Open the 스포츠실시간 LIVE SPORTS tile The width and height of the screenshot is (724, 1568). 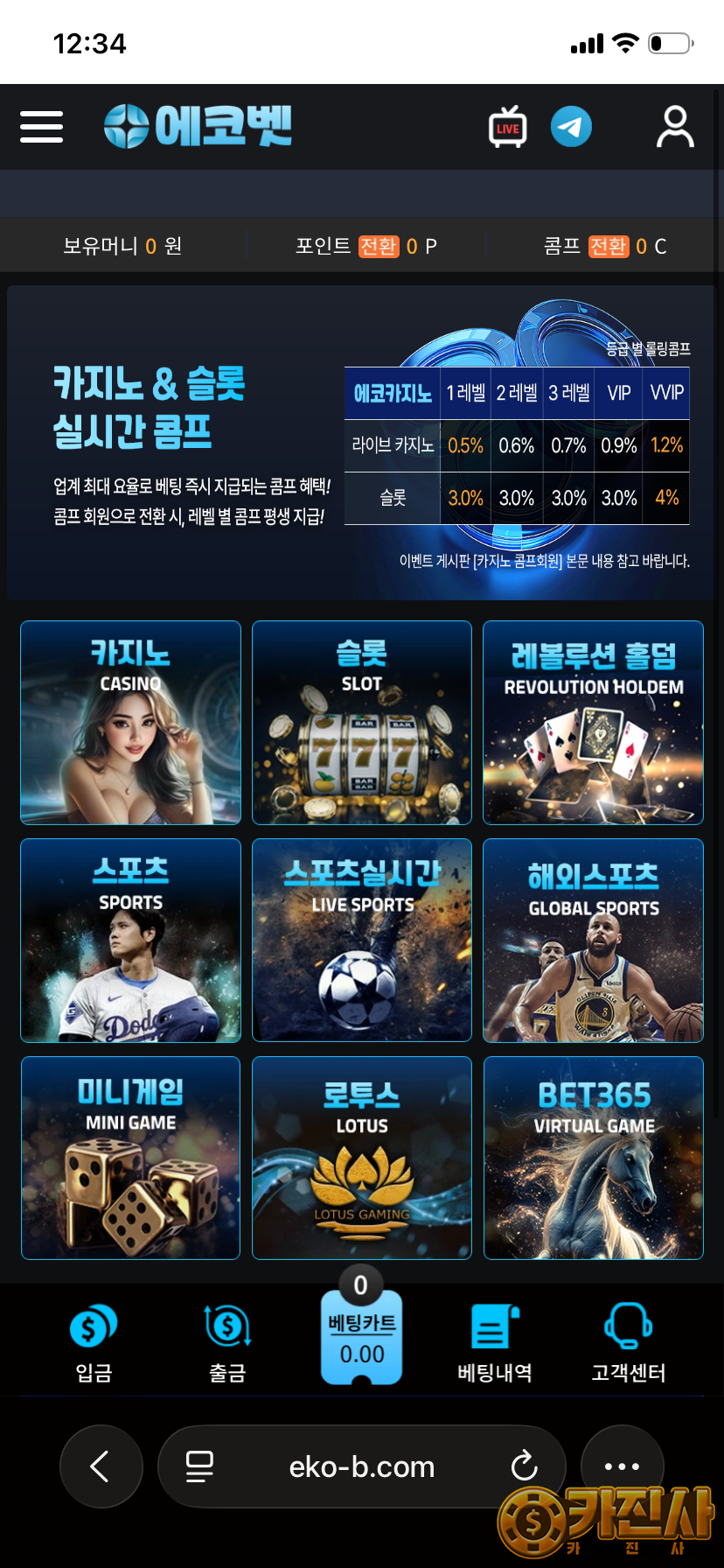tap(362, 941)
